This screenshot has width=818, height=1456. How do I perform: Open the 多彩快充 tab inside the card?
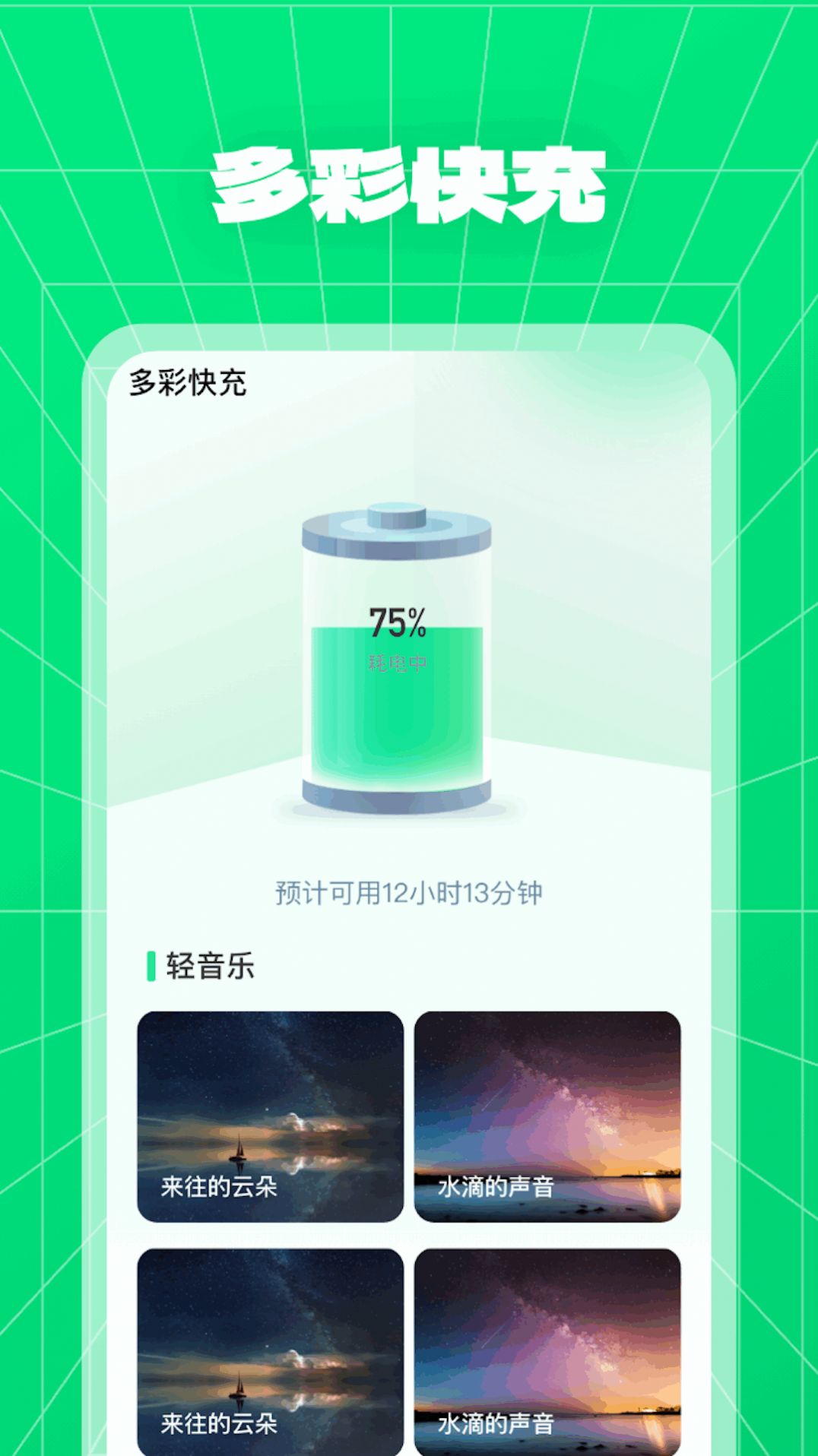click(192, 384)
